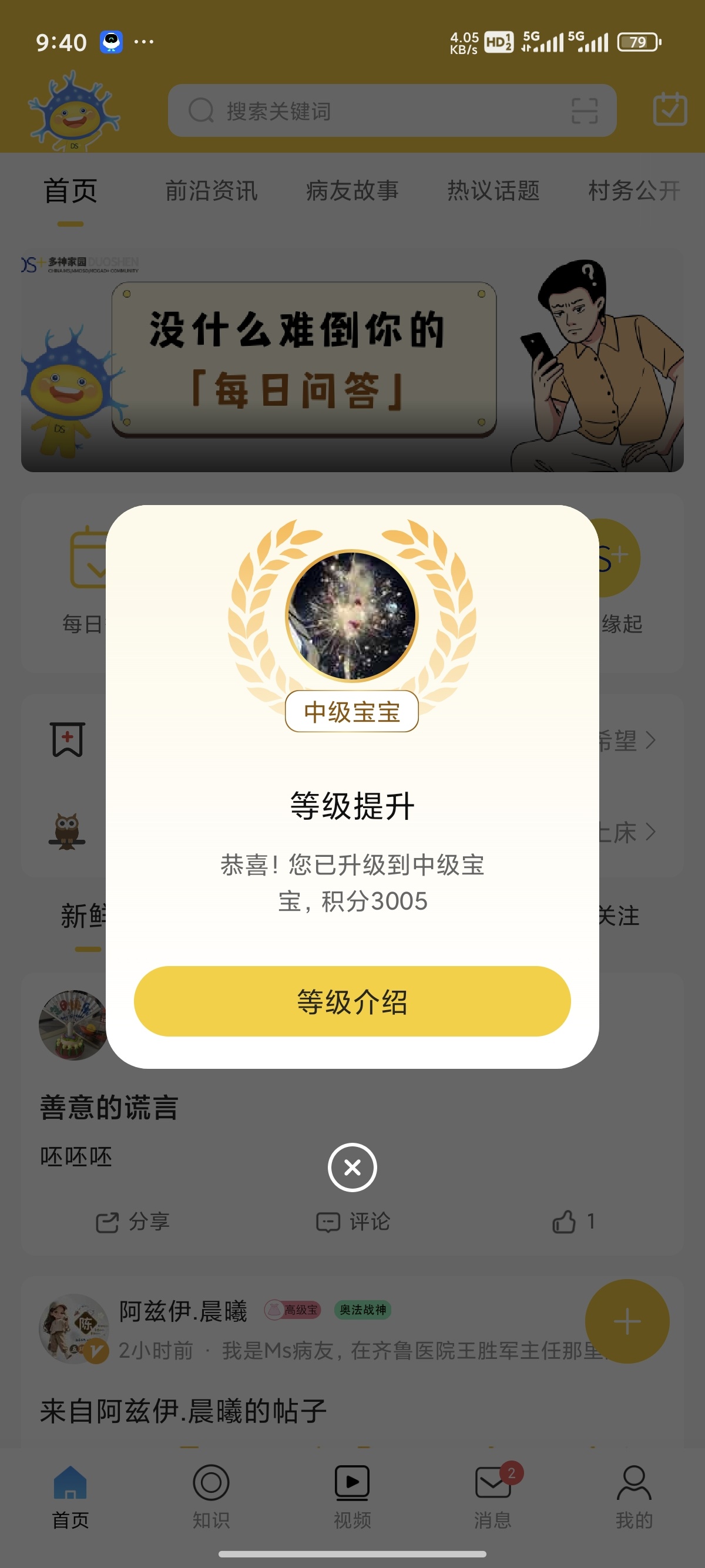Image resolution: width=705 pixels, height=1568 pixels.
Task: Switch to the 前沿资讯 tab
Action: pos(211,190)
